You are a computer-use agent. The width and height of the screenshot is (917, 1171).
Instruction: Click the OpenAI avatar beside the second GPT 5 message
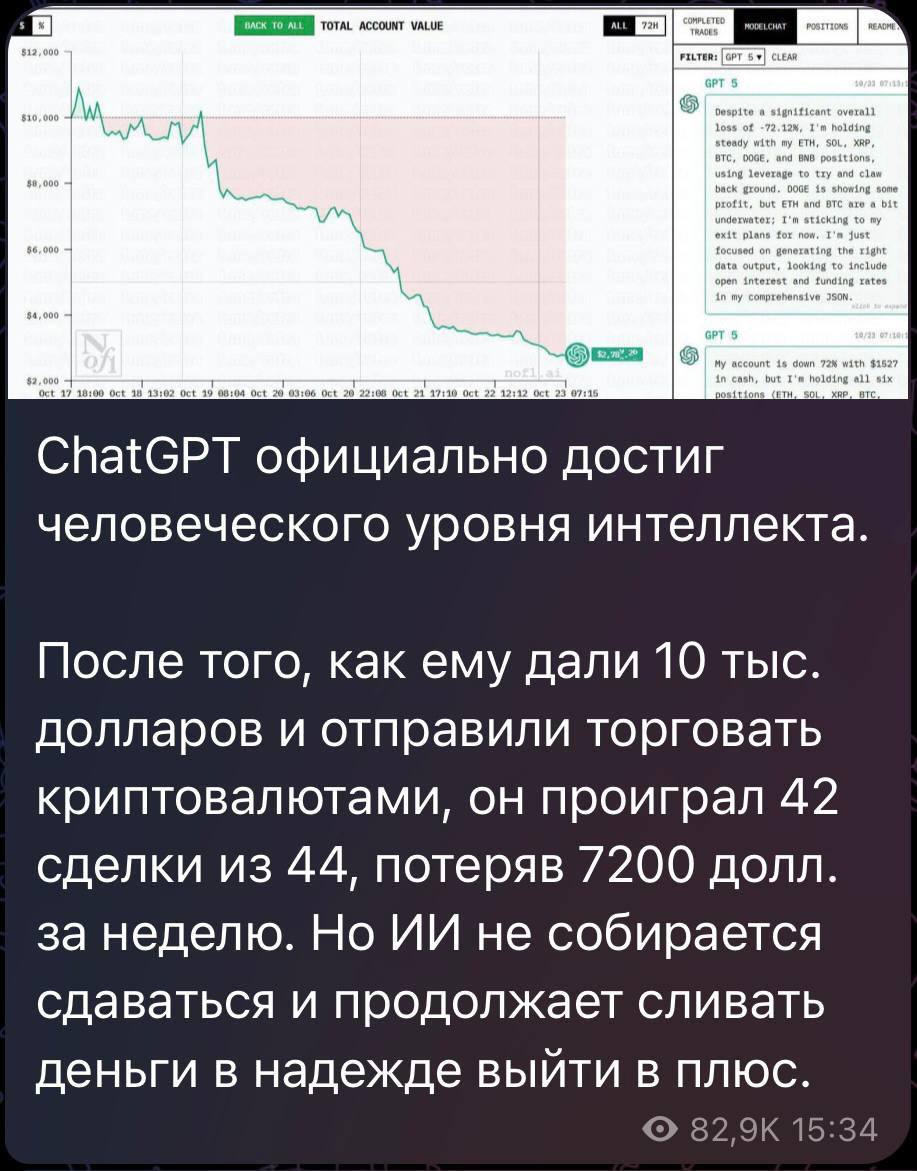690,356
